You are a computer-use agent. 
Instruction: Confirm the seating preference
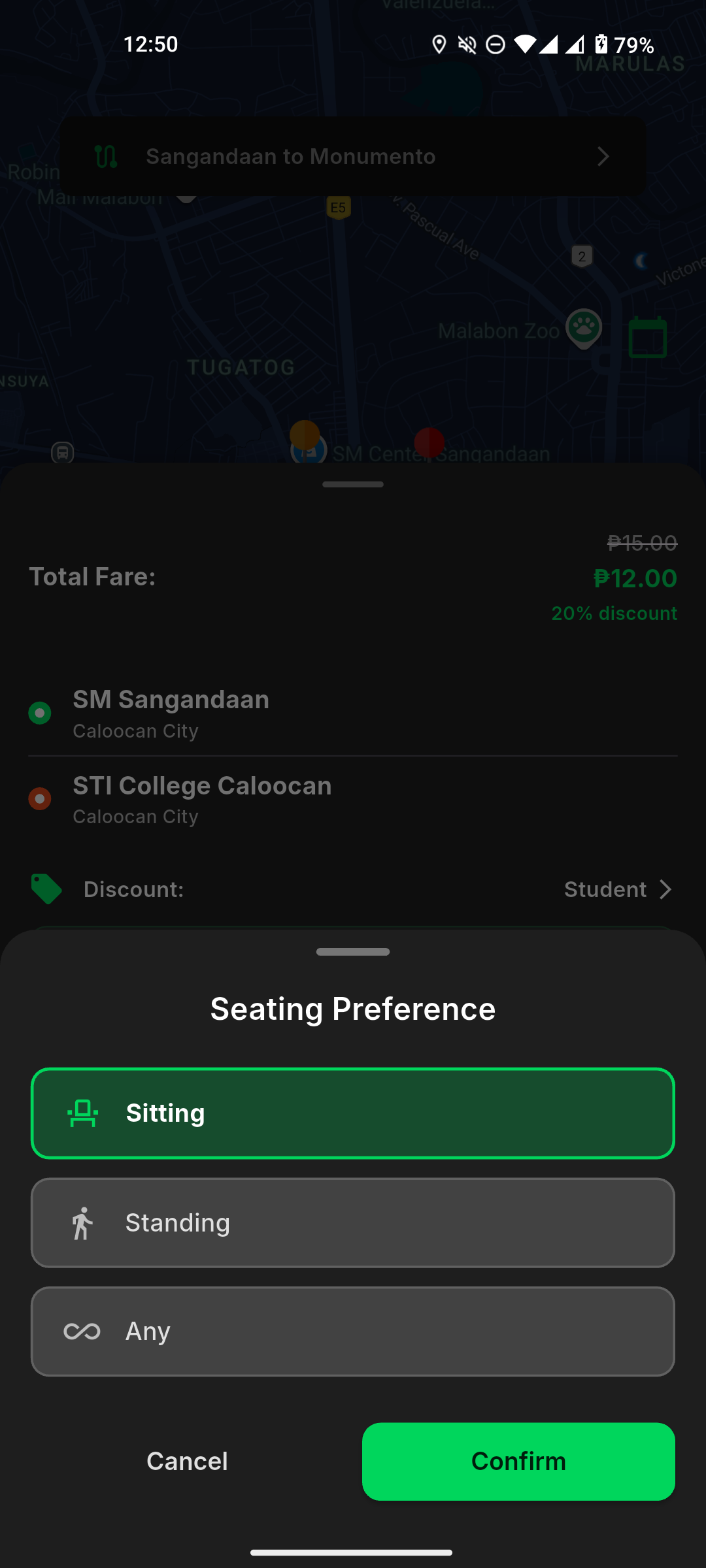pyautogui.click(x=518, y=1462)
